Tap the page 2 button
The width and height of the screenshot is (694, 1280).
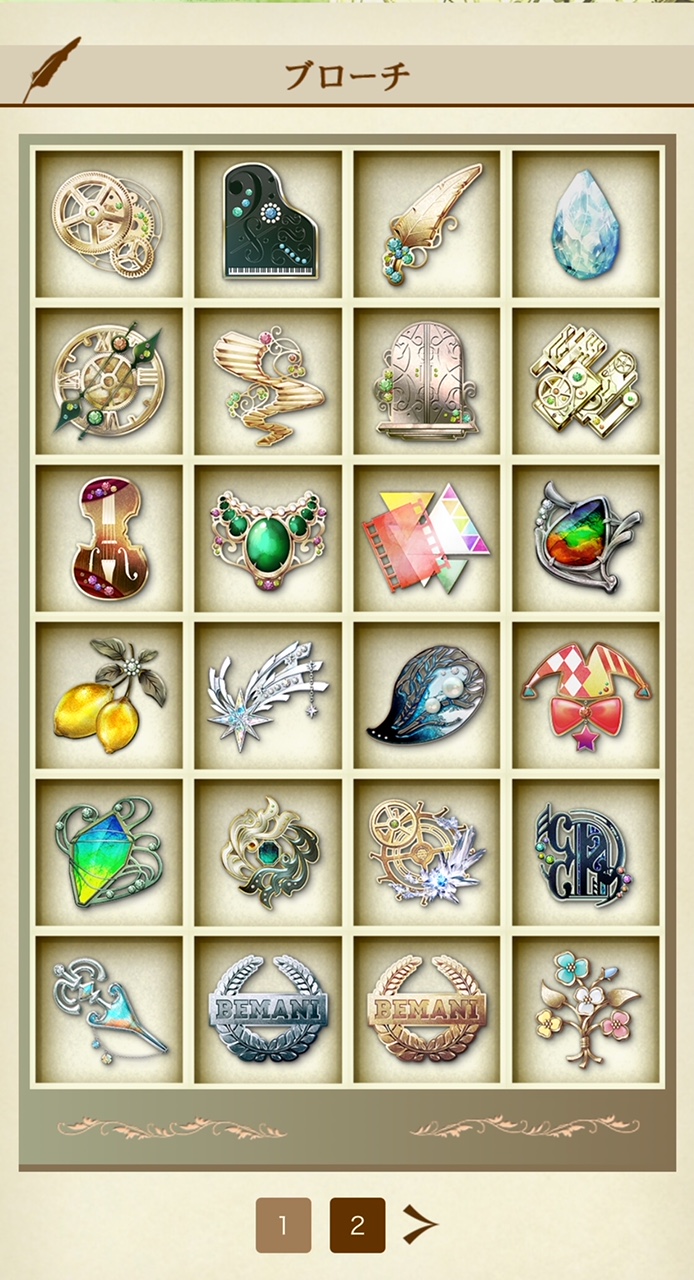click(357, 1225)
